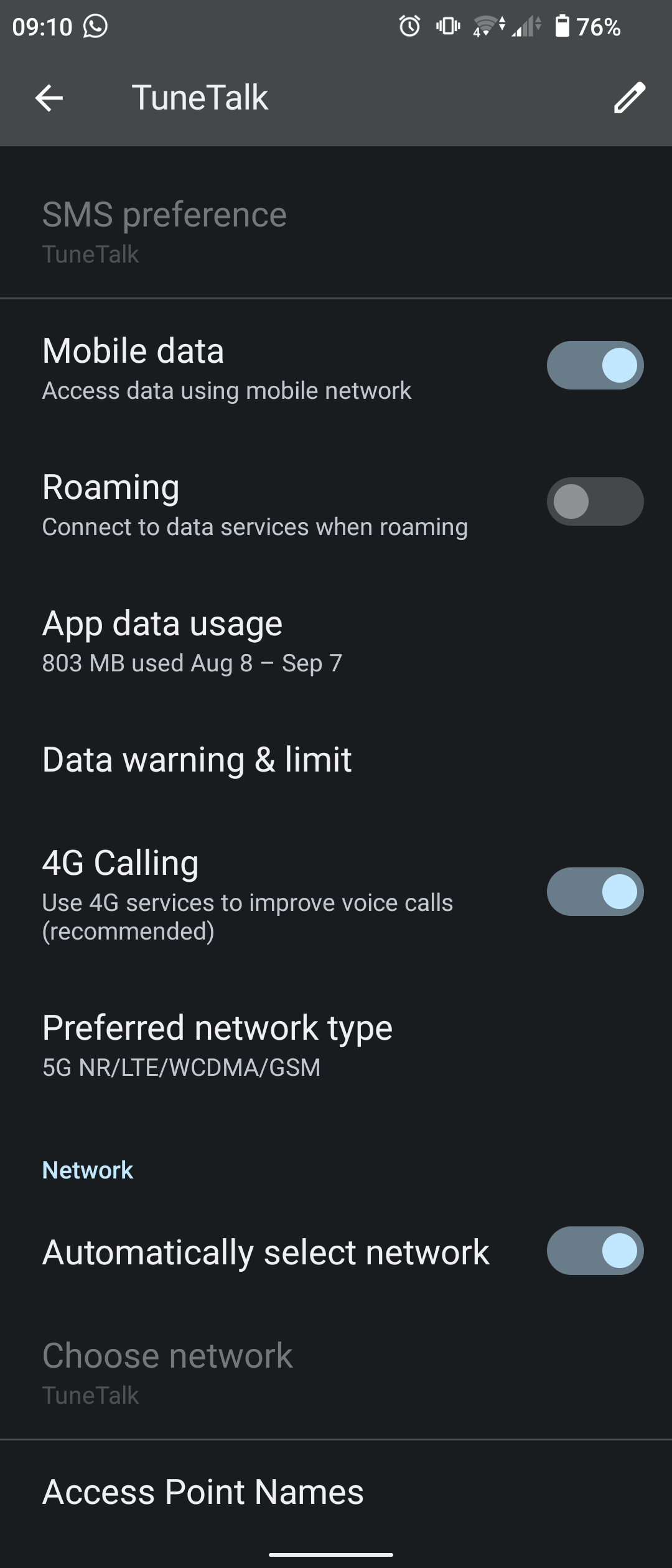Open Access Point Names
This screenshot has height=1568, width=672.
pyautogui.click(x=336, y=1492)
